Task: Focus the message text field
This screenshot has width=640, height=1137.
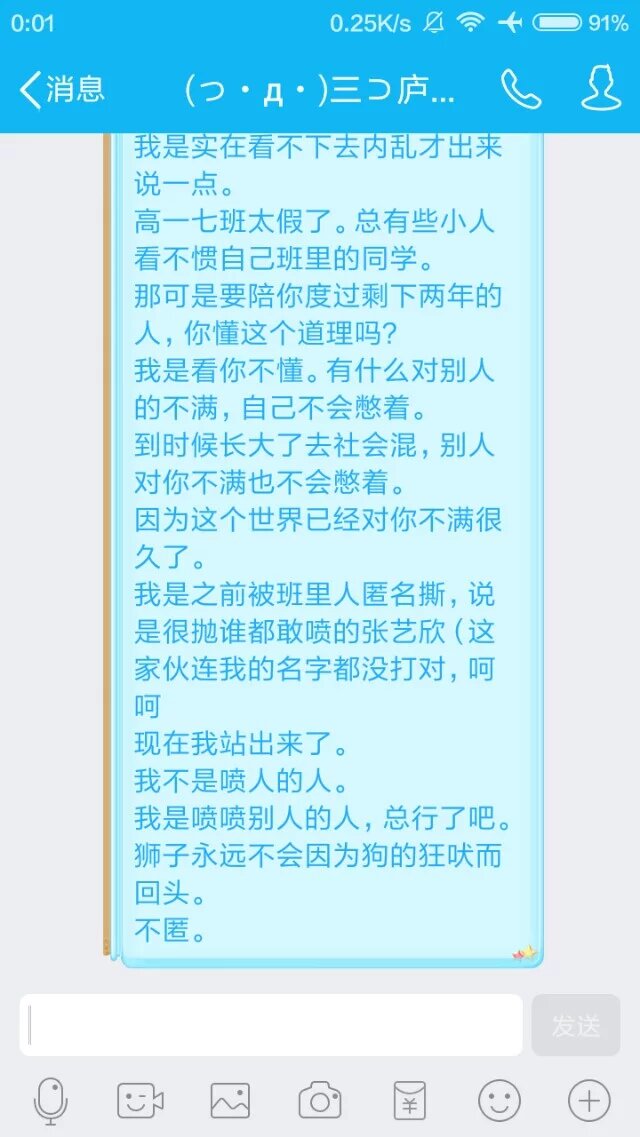Action: click(270, 1025)
